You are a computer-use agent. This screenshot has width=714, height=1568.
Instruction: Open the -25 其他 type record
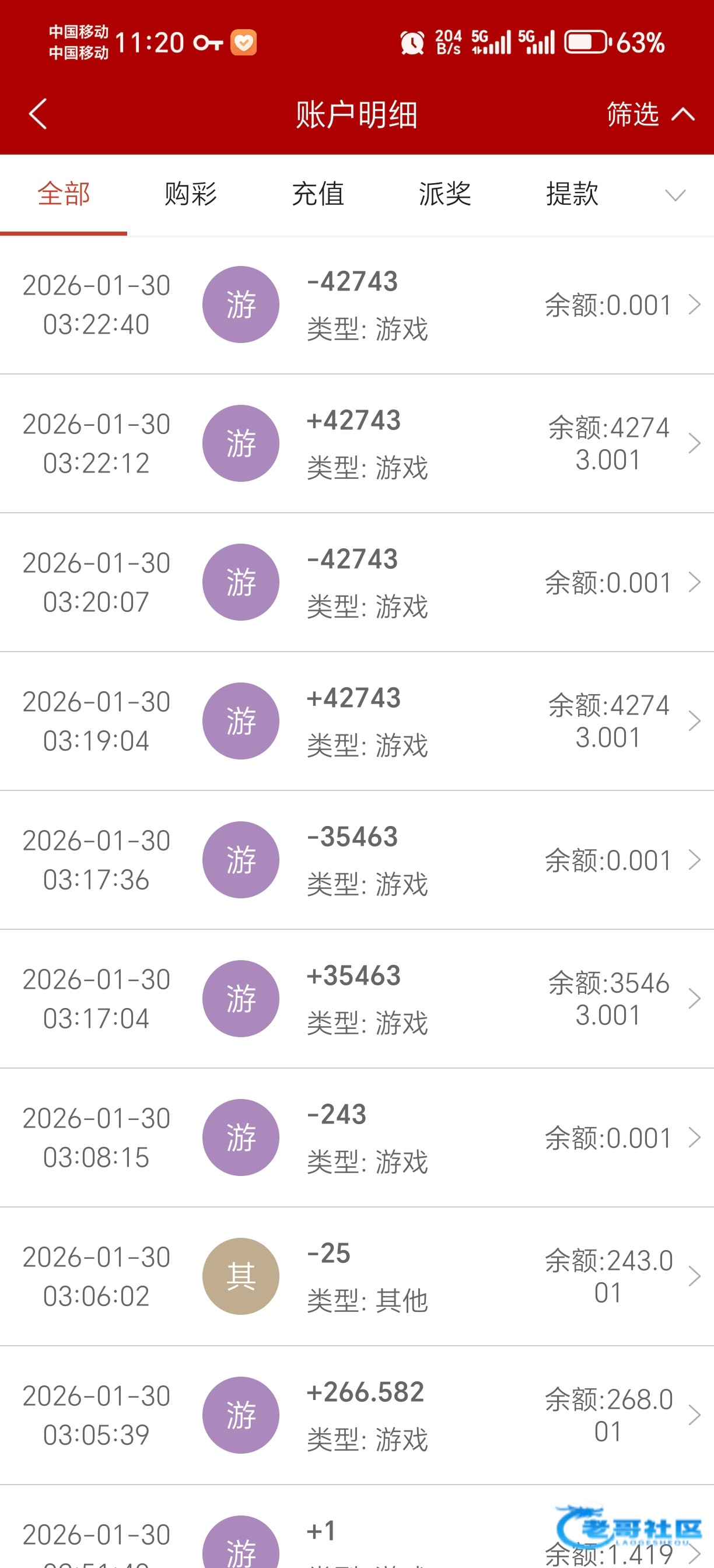point(356,1276)
